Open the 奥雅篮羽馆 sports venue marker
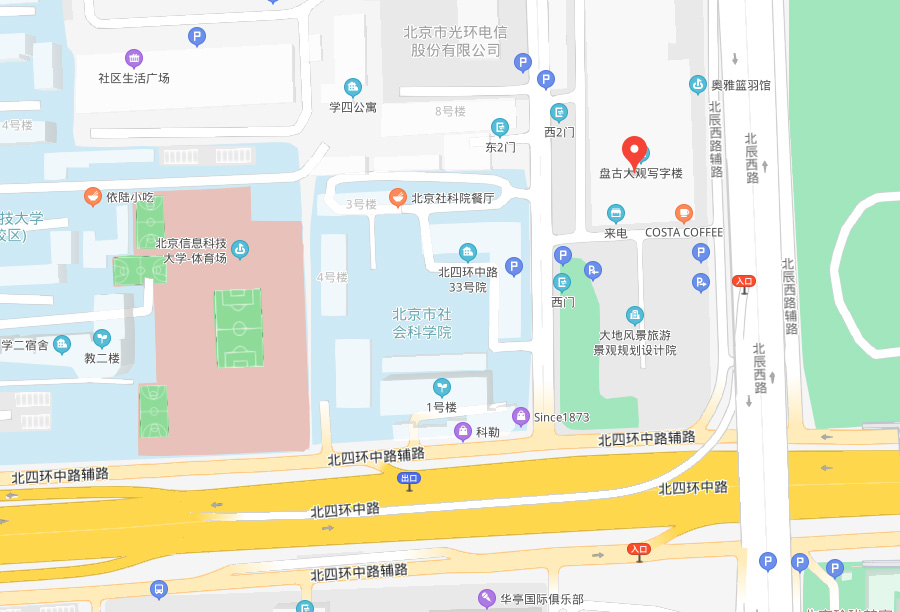 pyautogui.click(x=698, y=85)
